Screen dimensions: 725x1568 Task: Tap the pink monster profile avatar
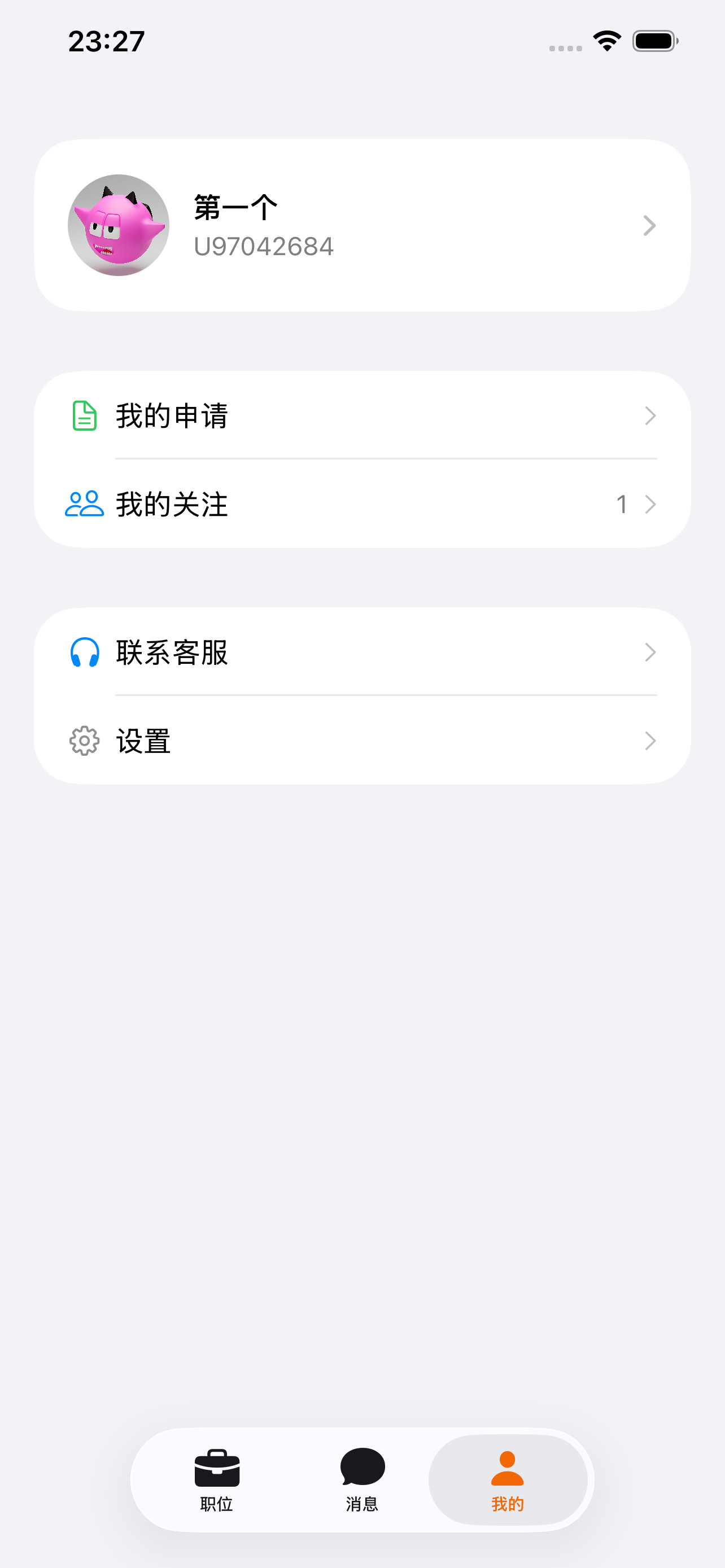click(118, 225)
